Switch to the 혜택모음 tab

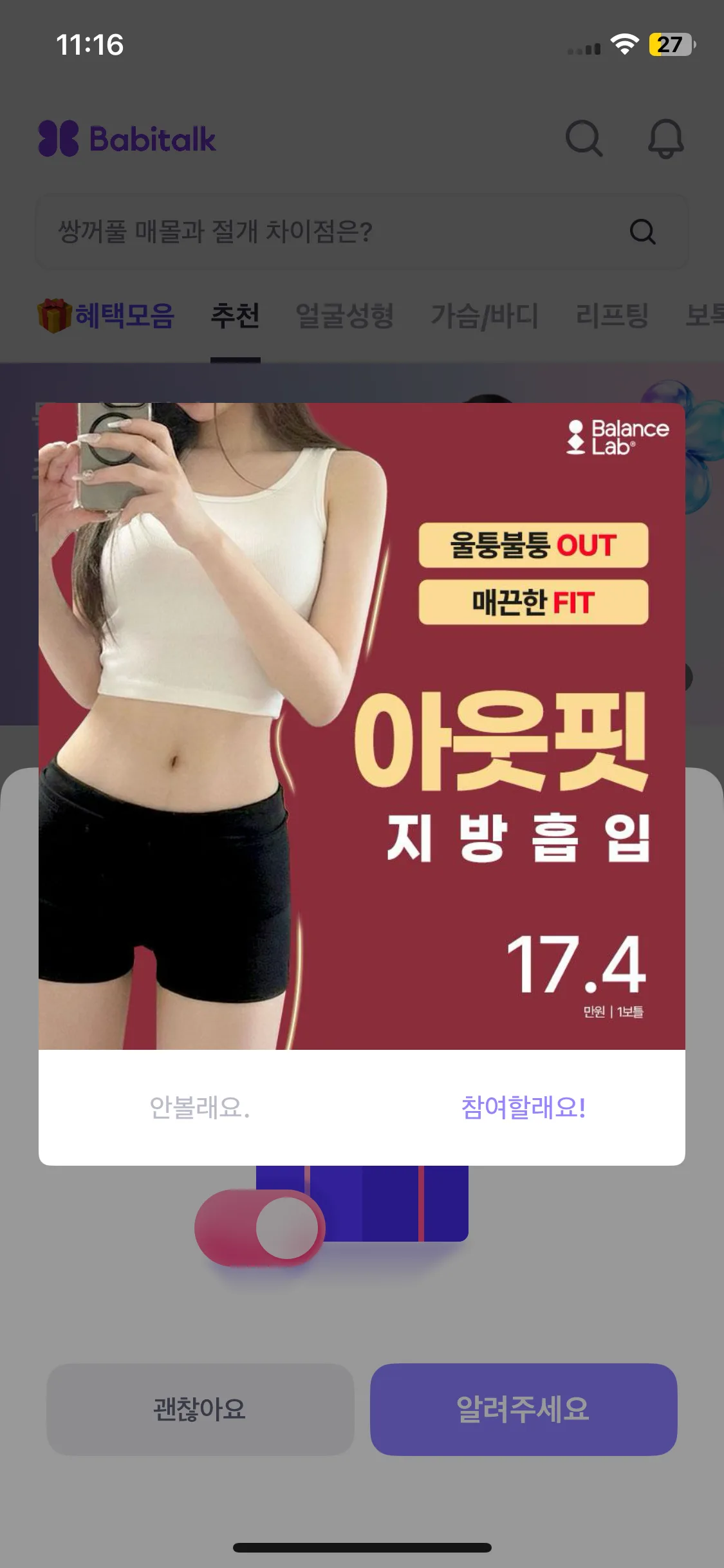click(106, 315)
